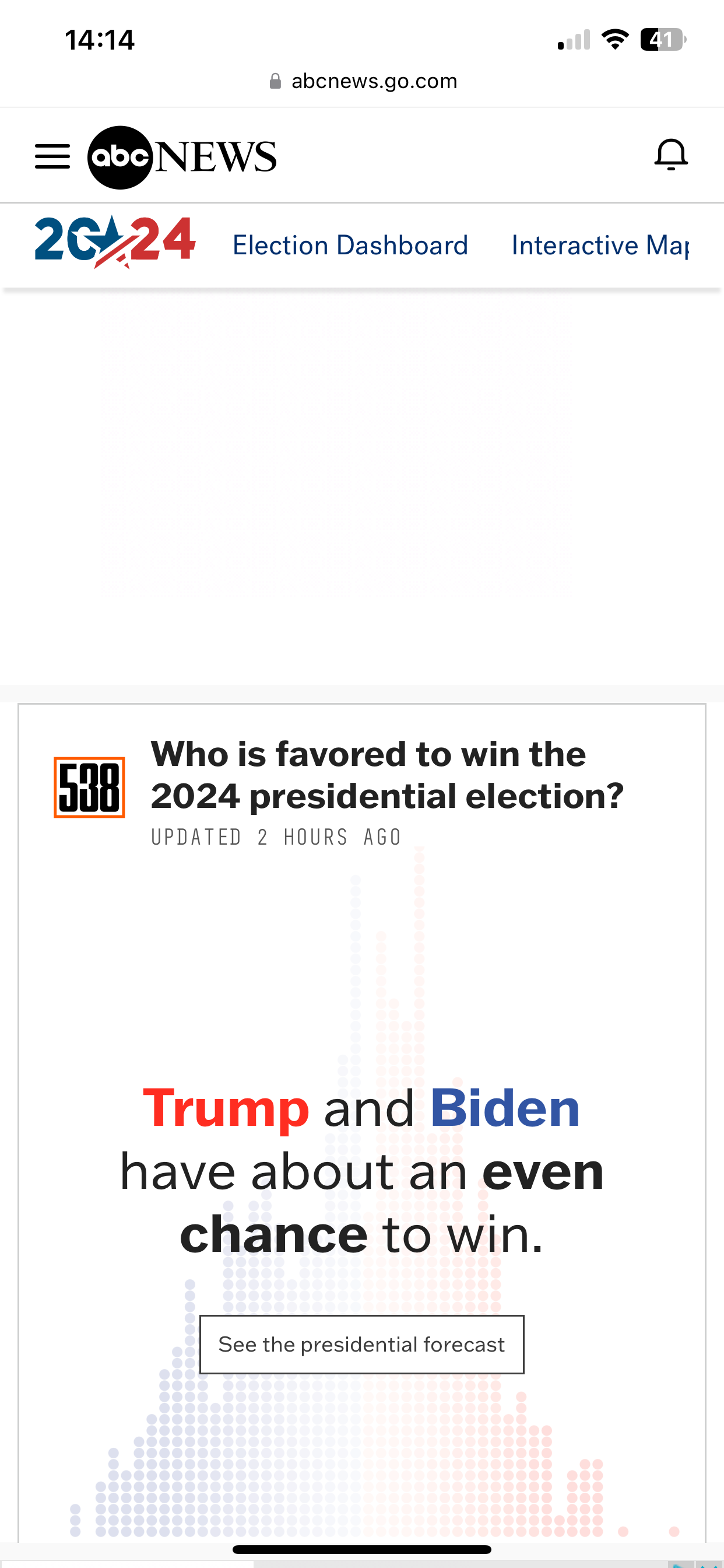Open the 2024 election section logo

click(x=115, y=242)
